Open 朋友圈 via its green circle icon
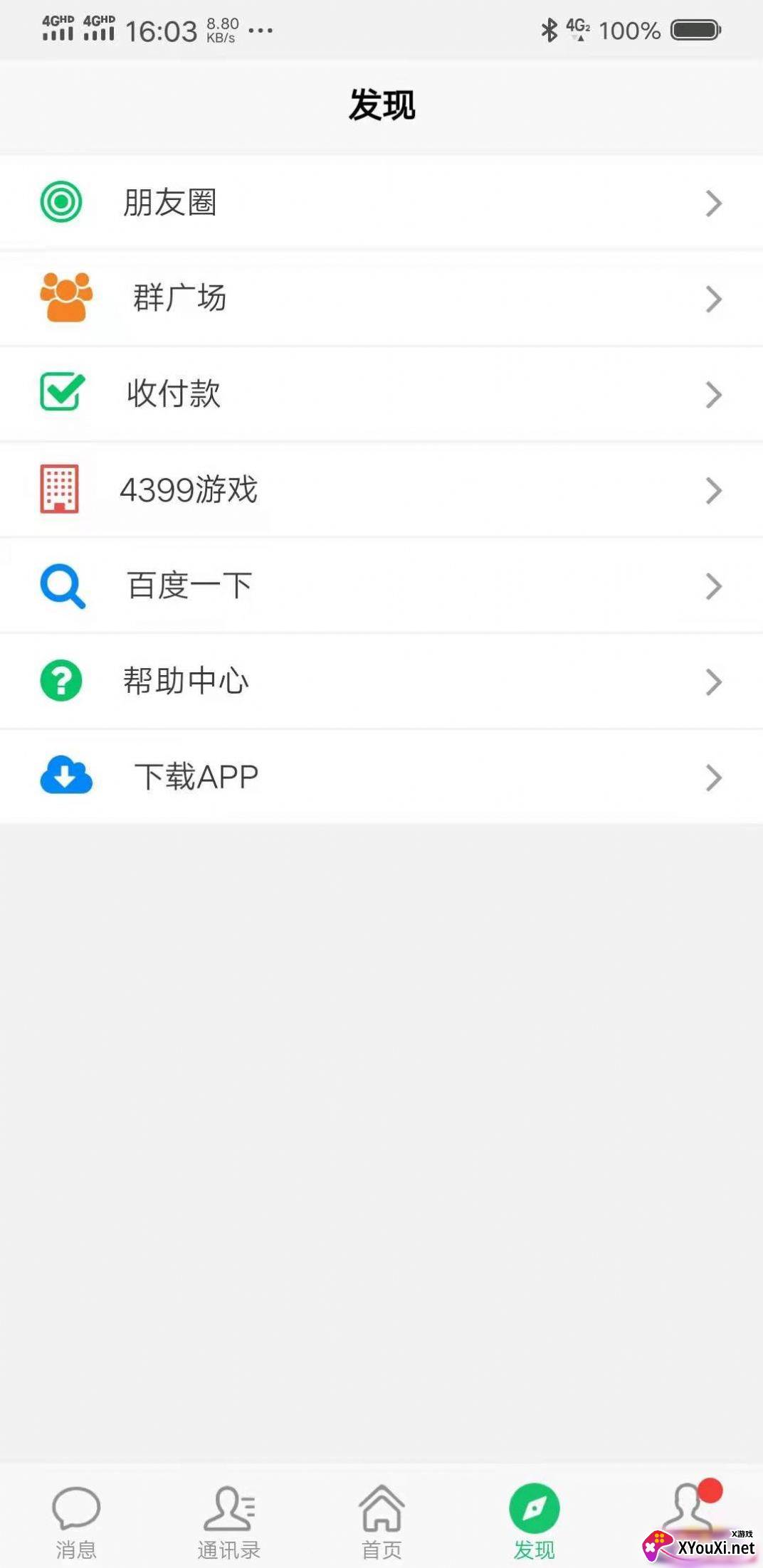 (63, 202)
